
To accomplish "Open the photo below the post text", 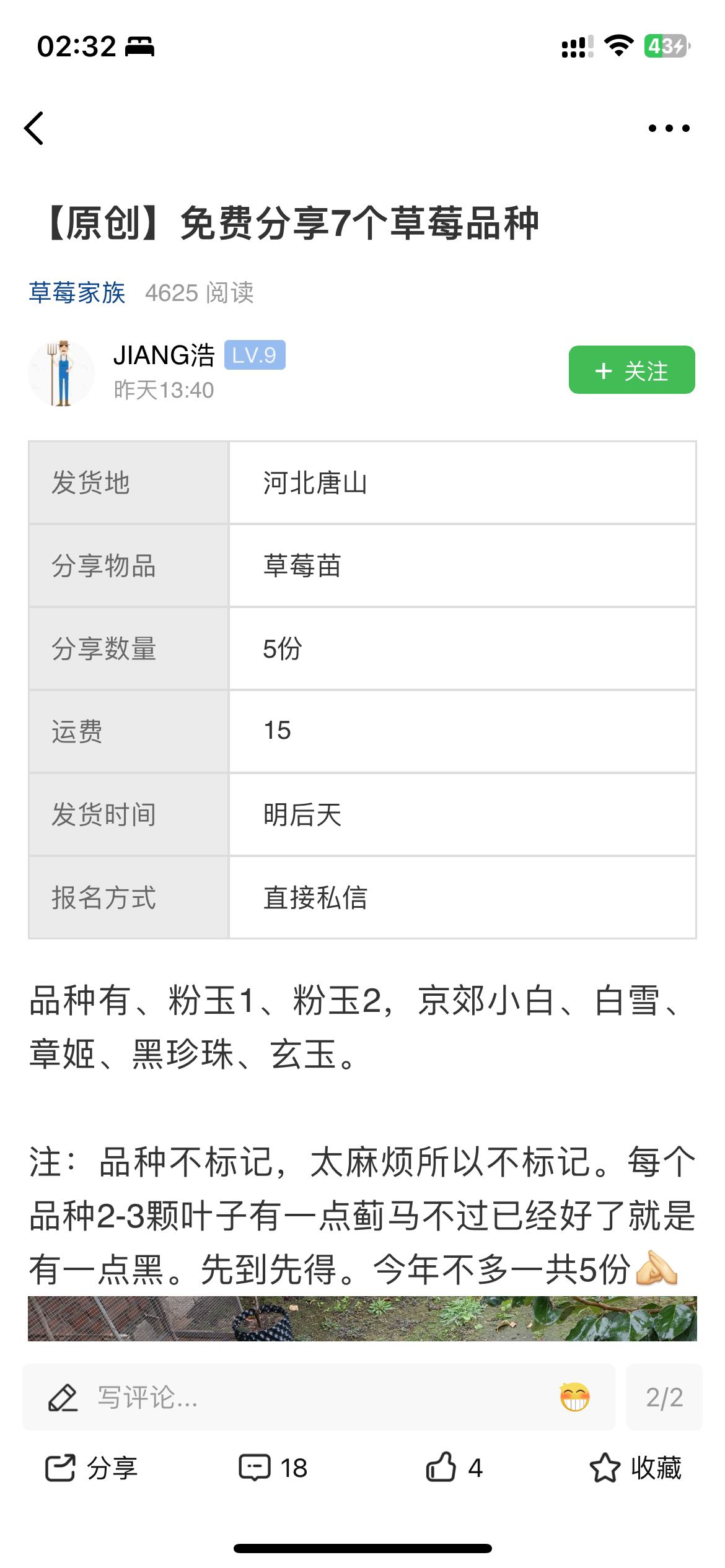I will 362,1318.
